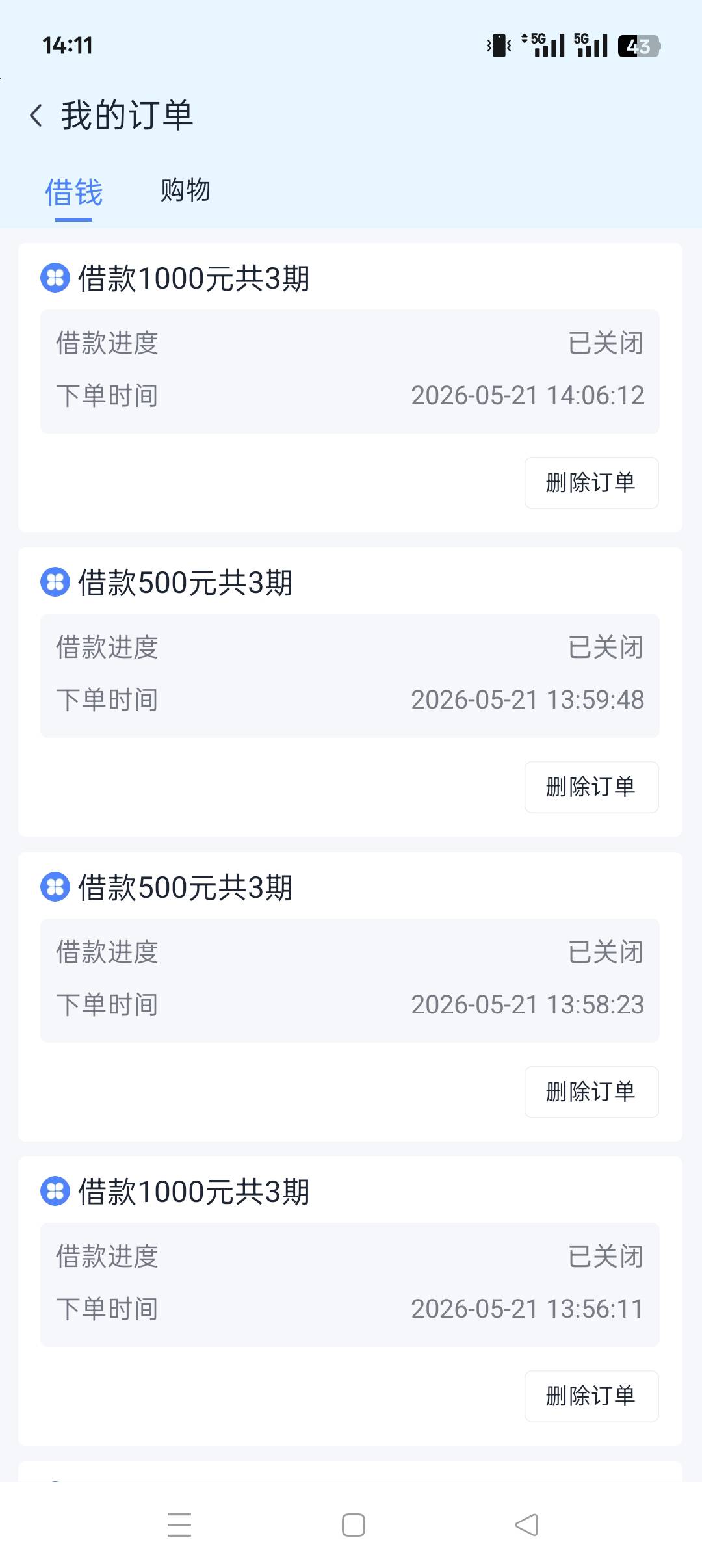702x1568 pixels.
Task: Open the 1000元 loan order from 14:06:12
Action: (x=350, y=388)
